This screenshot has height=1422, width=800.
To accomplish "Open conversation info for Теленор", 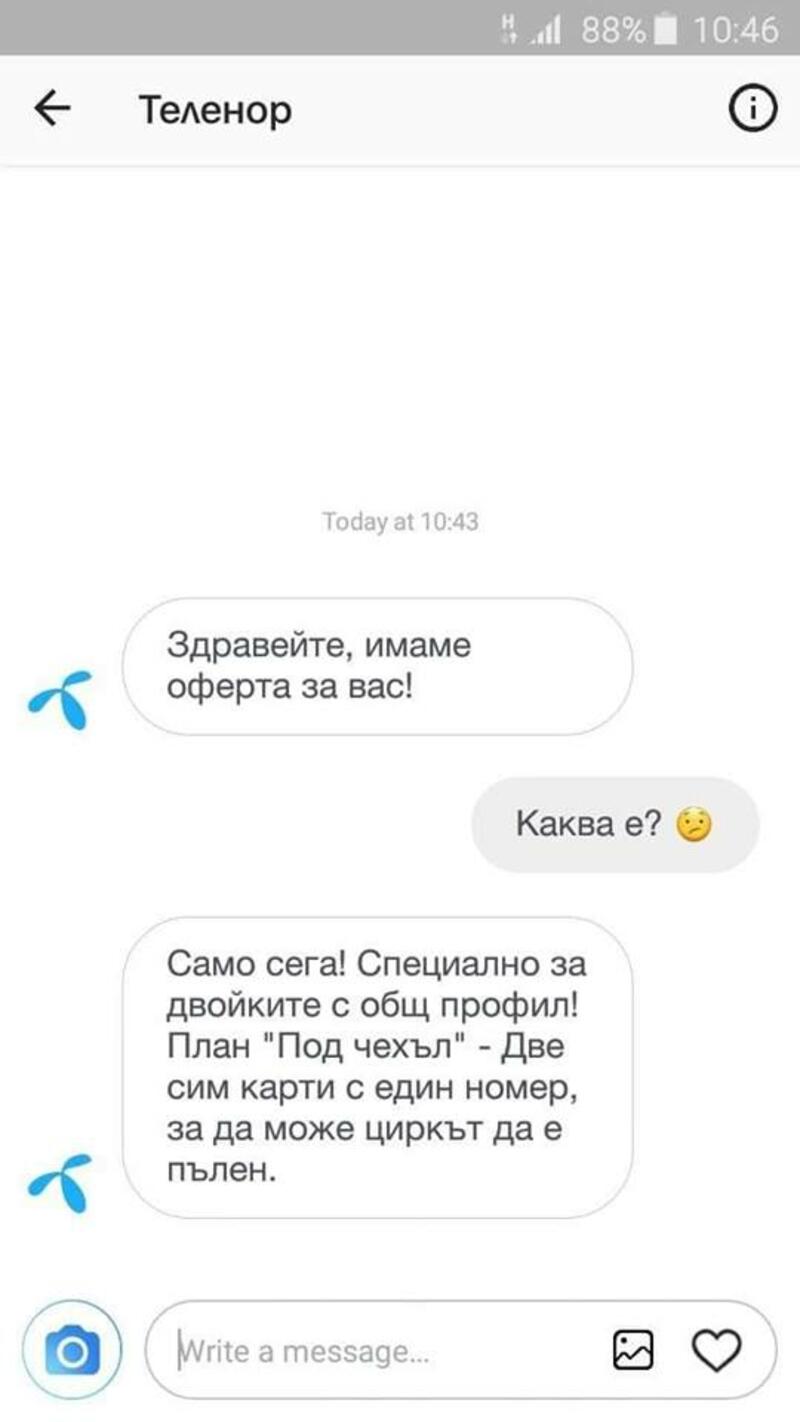I will (752, 110).
